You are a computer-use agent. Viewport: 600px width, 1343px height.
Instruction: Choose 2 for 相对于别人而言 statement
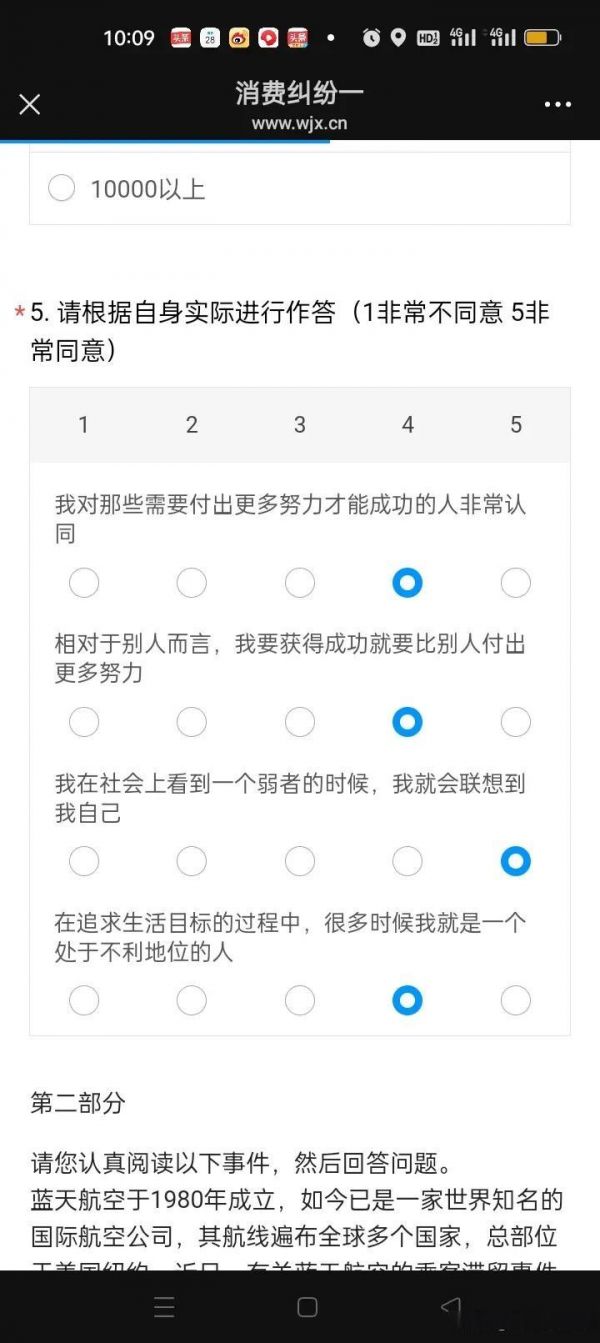192,722
